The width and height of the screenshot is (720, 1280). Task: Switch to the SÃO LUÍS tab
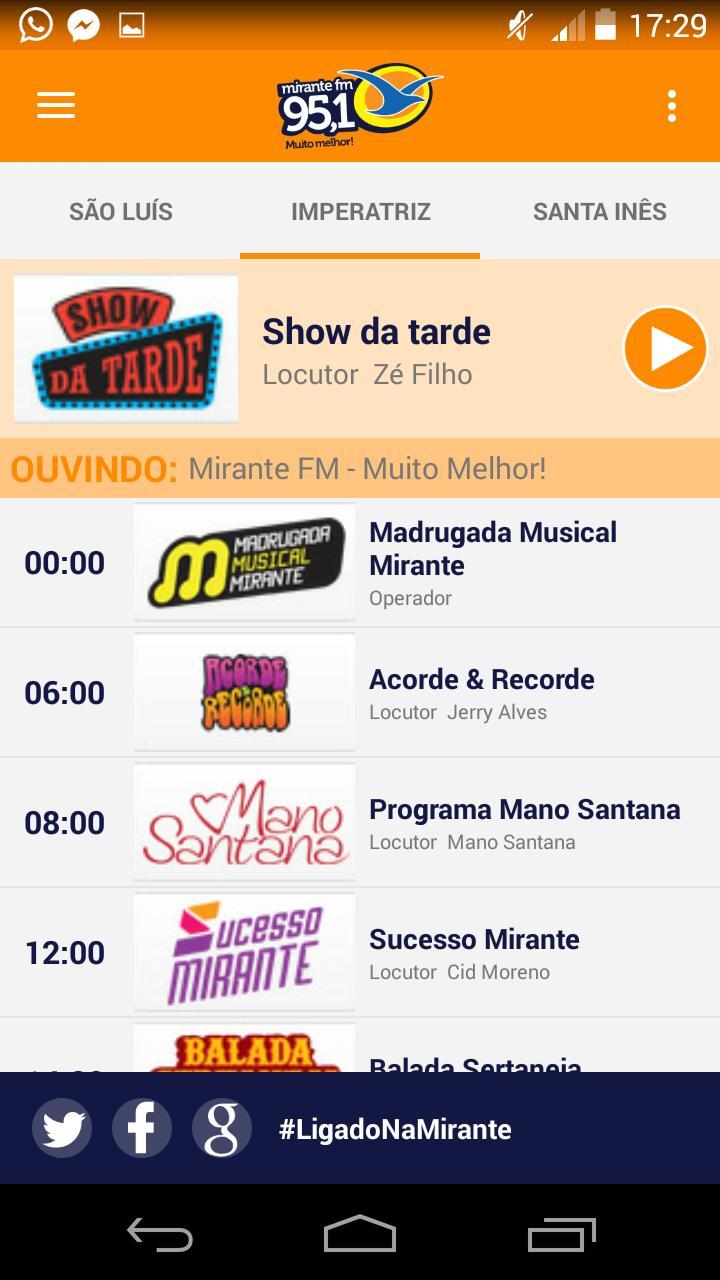click(x=120, y=211)
